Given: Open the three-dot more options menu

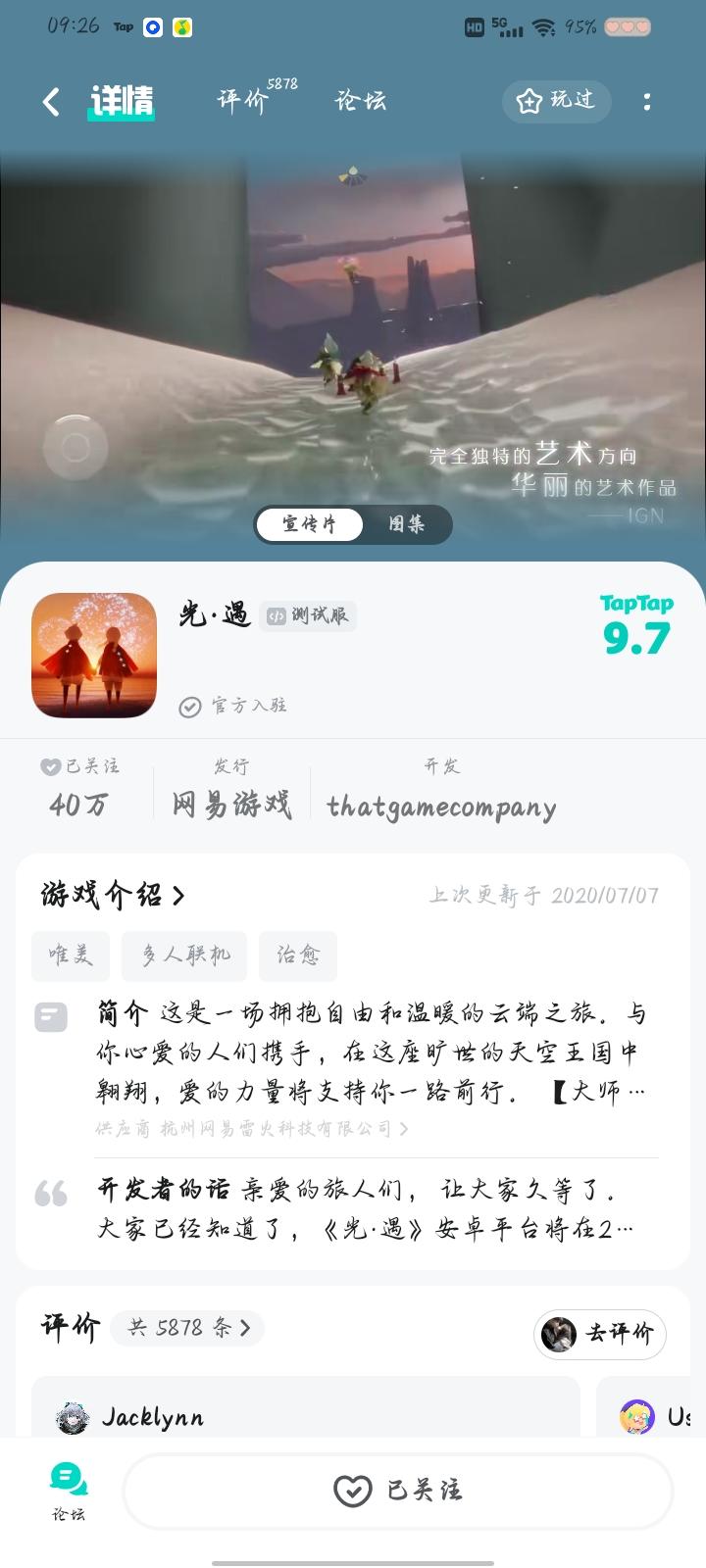Looking at the screenshot, I should (647, 101).
